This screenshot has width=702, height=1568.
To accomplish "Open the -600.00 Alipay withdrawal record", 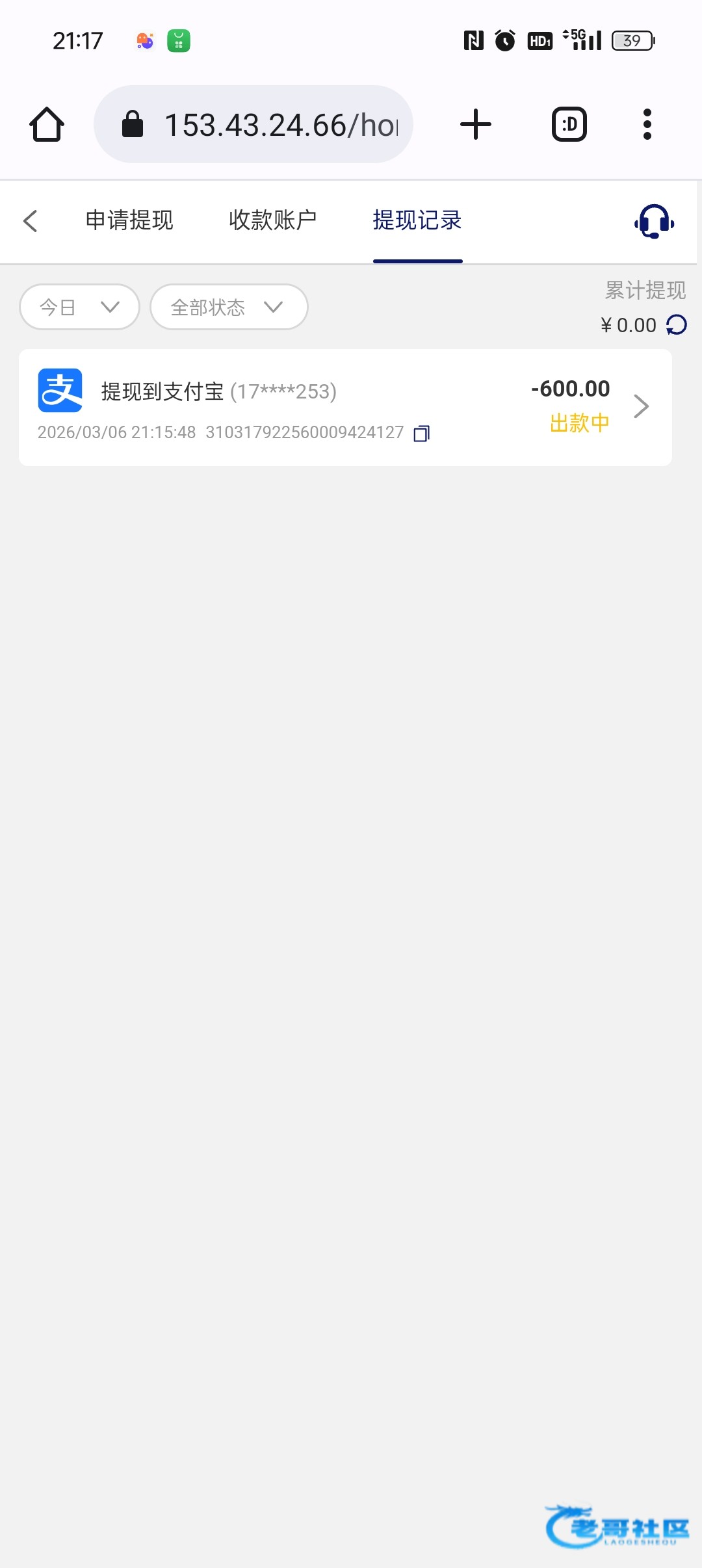I will coord(344,407).
